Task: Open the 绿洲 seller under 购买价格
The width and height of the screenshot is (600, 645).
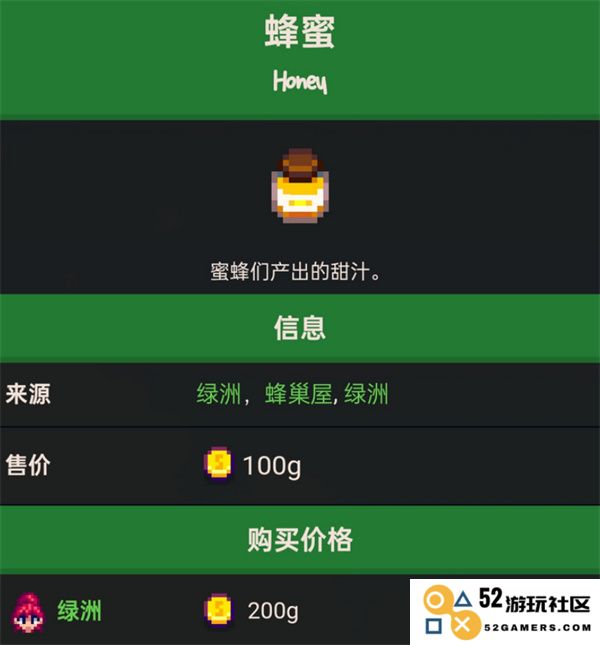Action: [x=79, y=610]
